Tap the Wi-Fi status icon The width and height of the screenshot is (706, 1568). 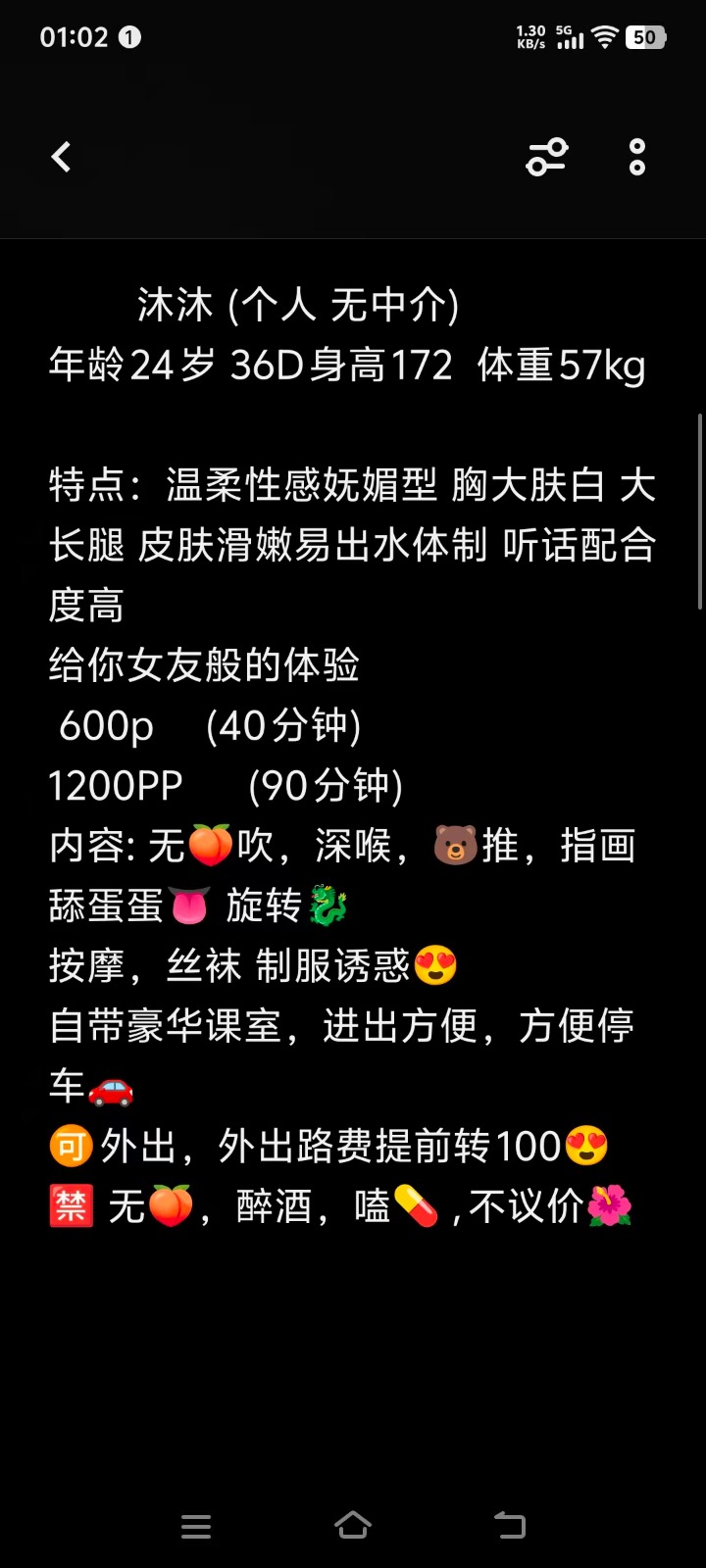[x=604, y=36]
